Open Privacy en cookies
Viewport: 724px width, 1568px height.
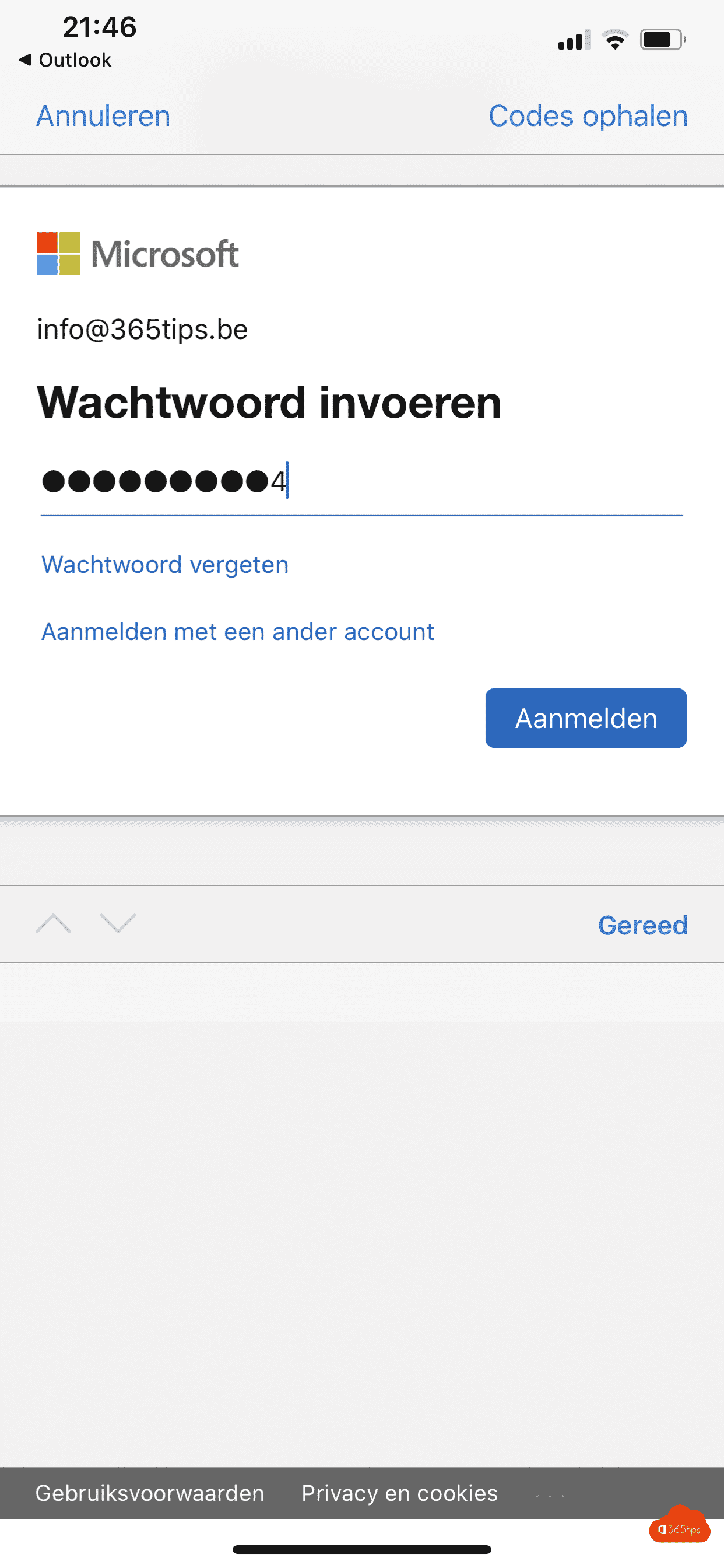399,1493
